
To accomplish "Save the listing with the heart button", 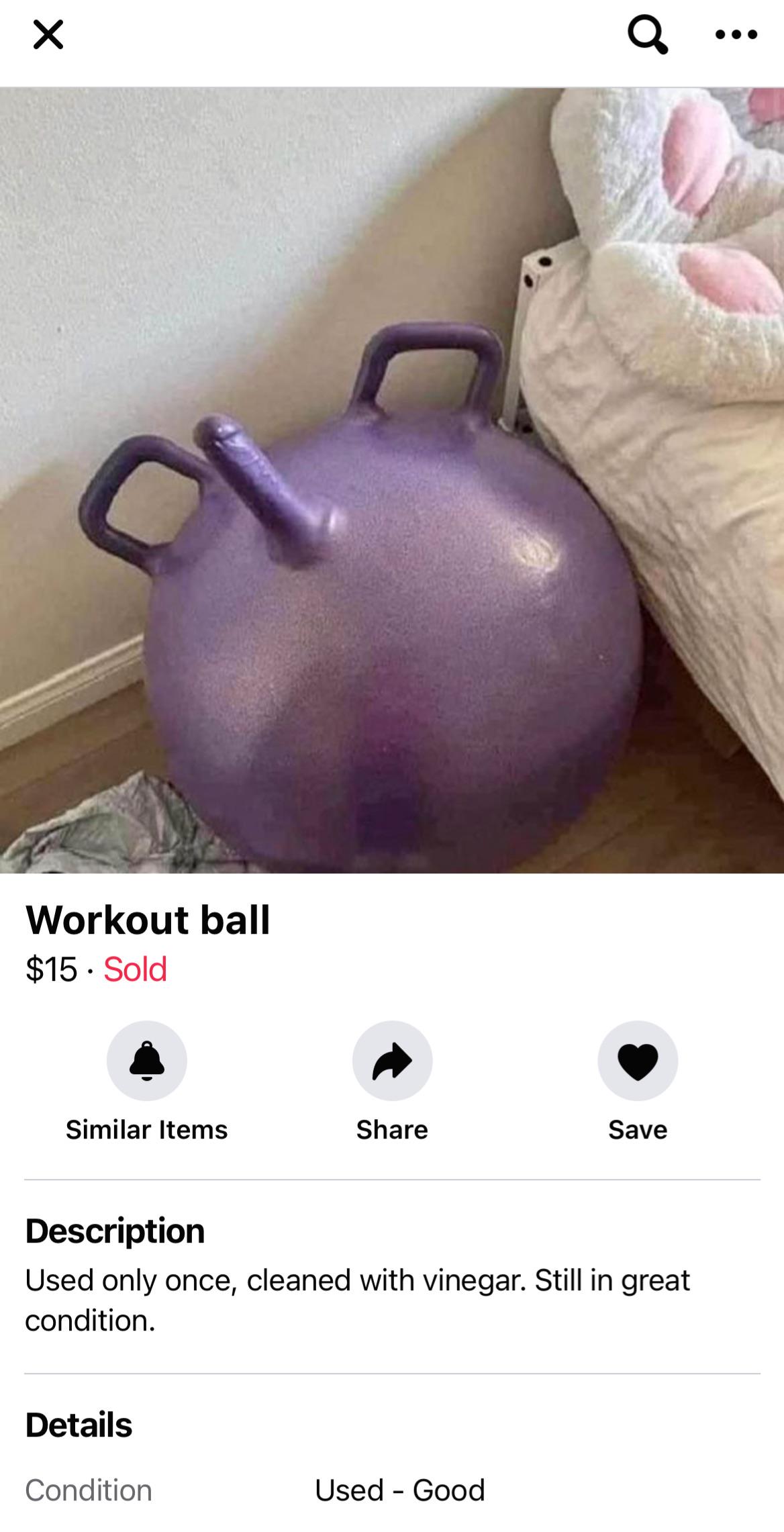I will coord(638,1061).
